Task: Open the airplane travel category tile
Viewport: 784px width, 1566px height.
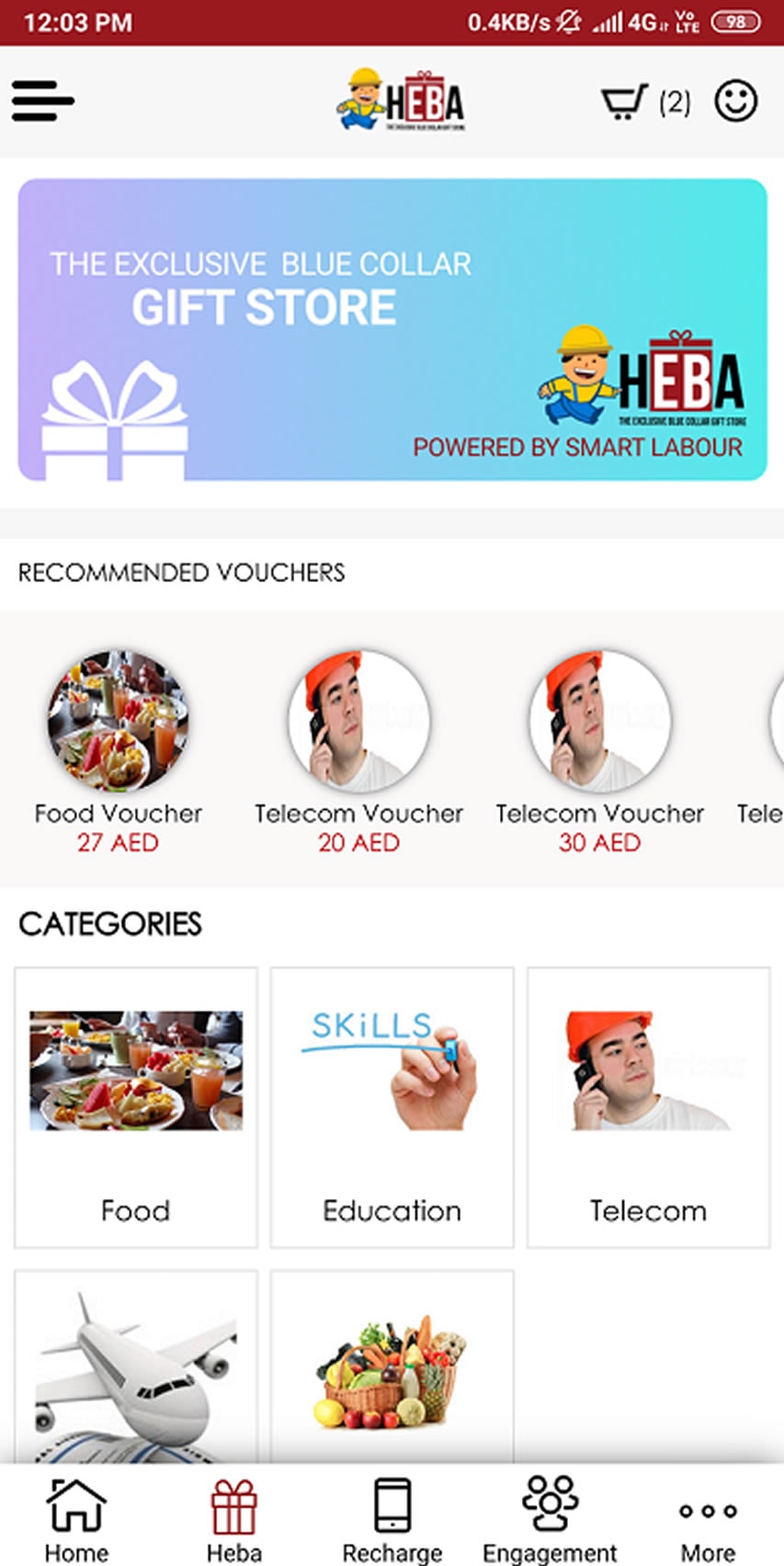Action: click(x=136, y=1366)
